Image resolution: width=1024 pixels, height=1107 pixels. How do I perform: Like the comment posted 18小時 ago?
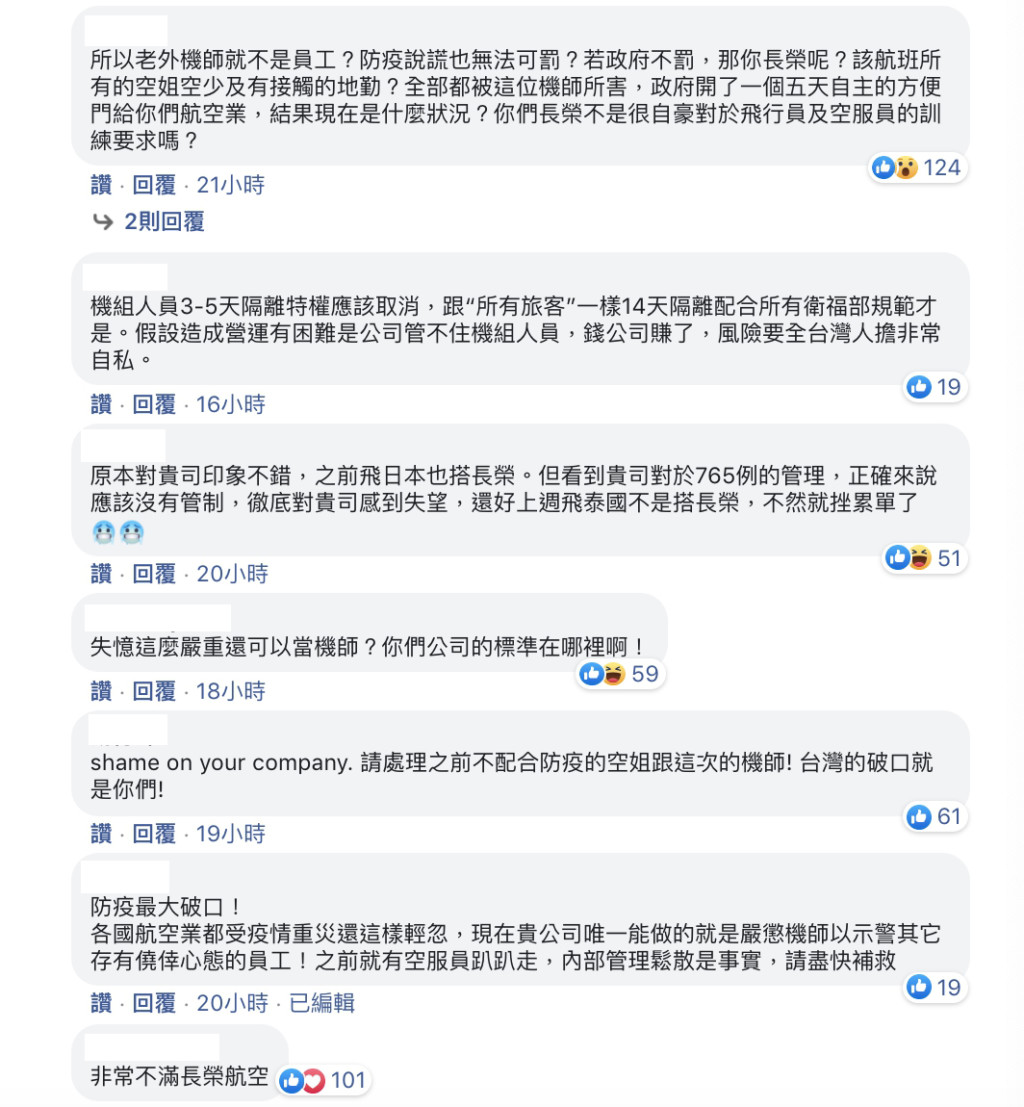[101, 691]
